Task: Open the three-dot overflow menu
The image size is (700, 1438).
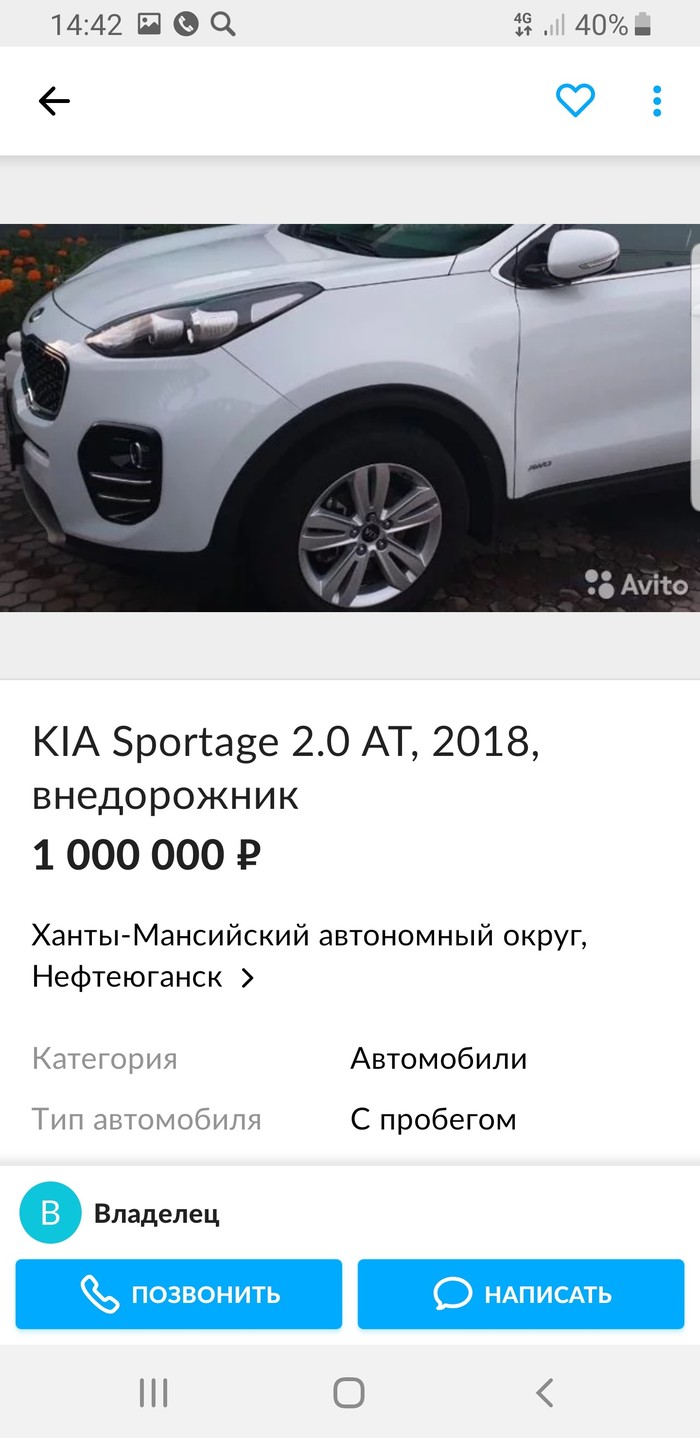Action: click(x=656, y=101)
